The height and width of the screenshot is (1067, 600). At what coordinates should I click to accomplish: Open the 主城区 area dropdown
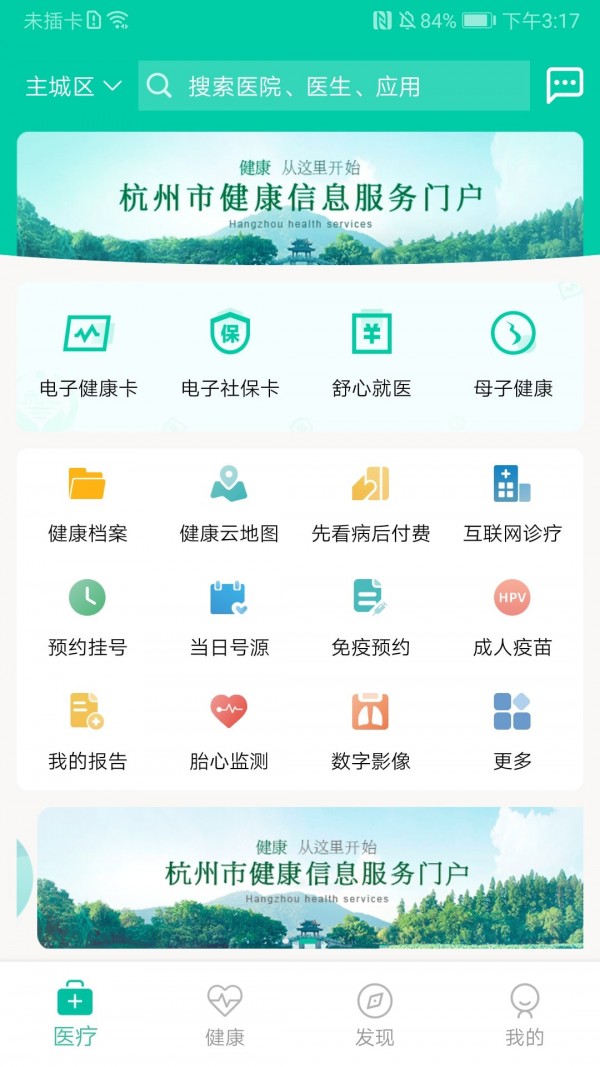(x=72, y=87)
